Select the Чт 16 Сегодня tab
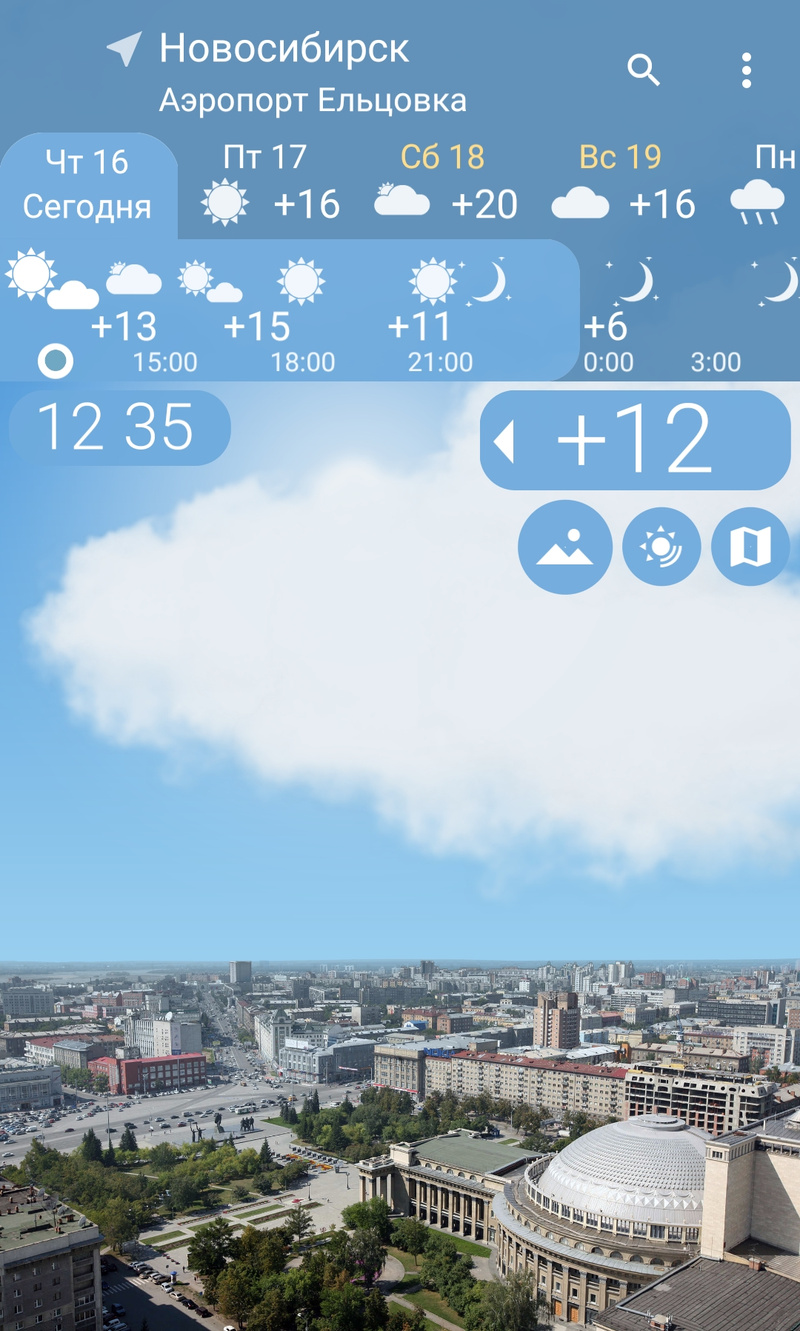 click(x=88, y=184)
